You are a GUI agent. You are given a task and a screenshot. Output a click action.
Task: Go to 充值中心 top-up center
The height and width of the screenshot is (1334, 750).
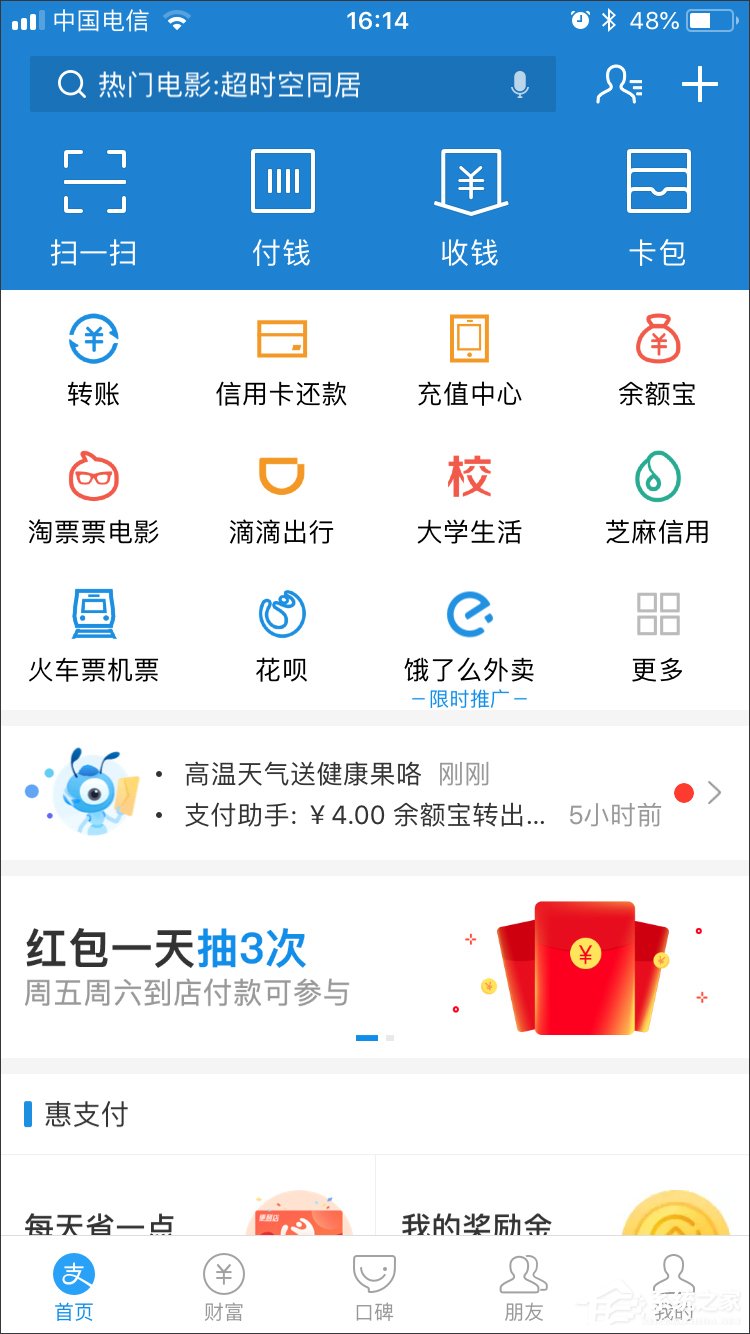point(470,359)
